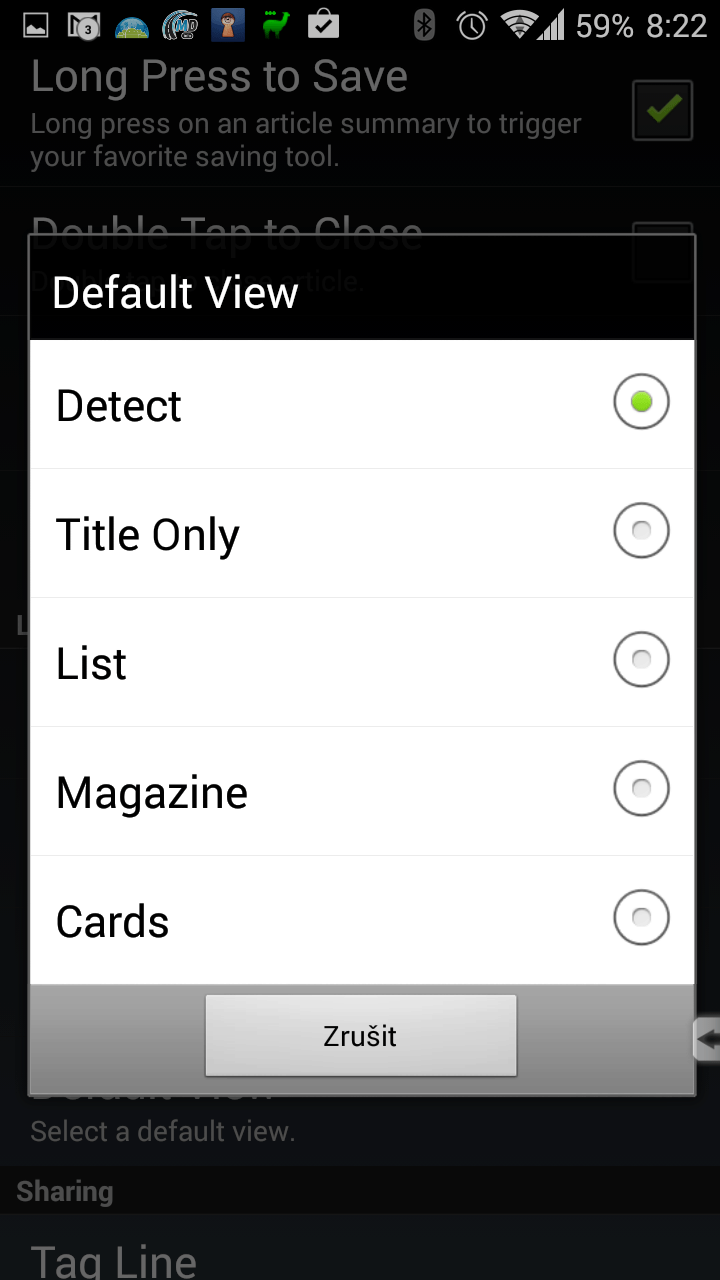Select the List view option
Image resolution: width=720 pixels, height=1280 pixels.
pyautogui.click(x=360, y=662)
